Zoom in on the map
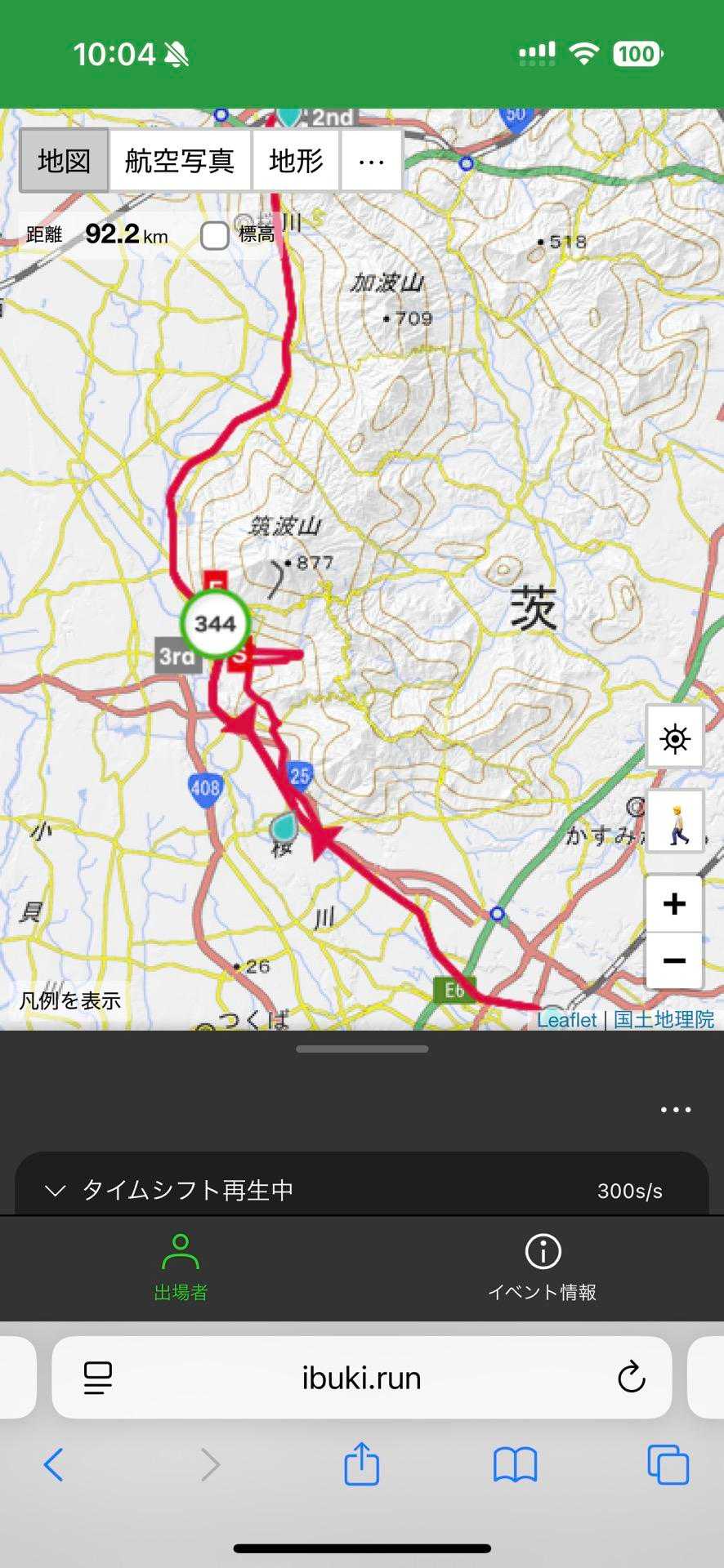Viewport: 724px width, 1568px height. point(674,904)
